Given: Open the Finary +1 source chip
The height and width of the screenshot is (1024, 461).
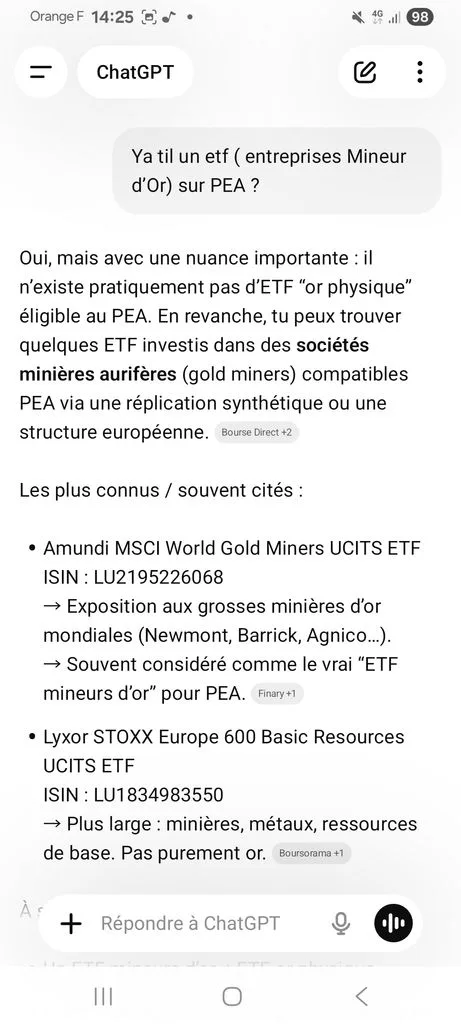Looking at the screenshot, I should click(x=277, y=694).
